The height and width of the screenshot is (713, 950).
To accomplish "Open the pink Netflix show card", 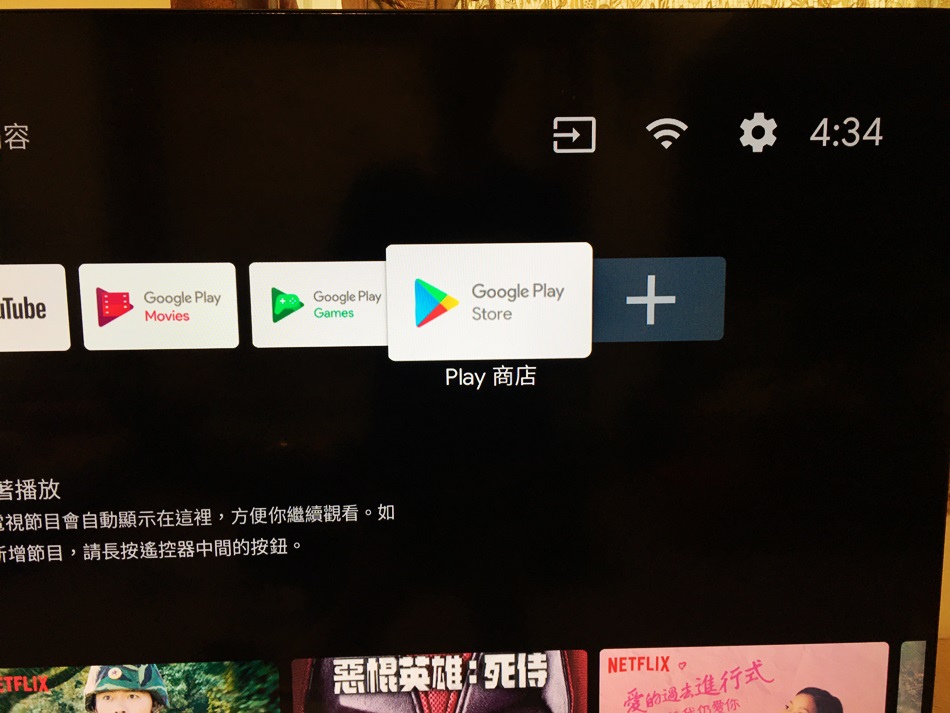I will coord(743,680).
